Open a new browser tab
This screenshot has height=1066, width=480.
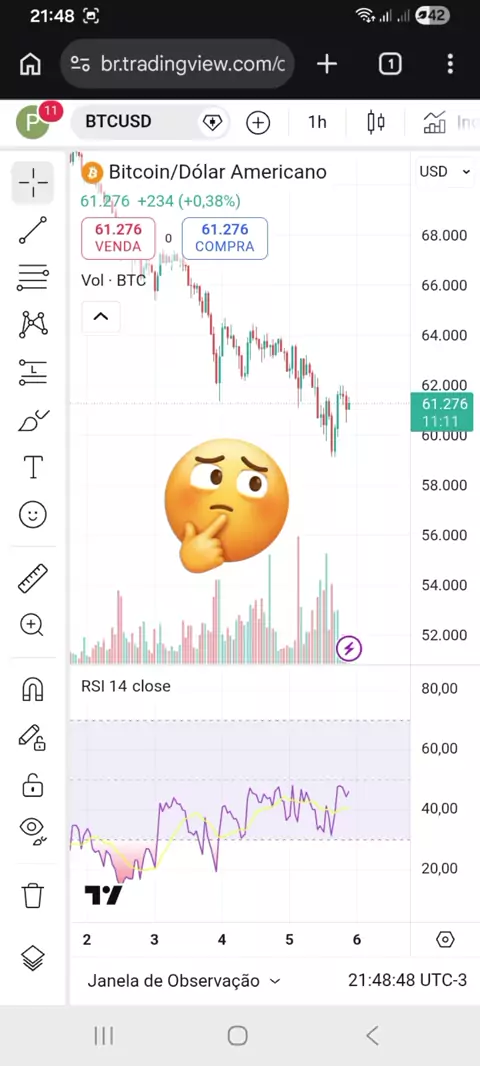[x=327, y=64]
